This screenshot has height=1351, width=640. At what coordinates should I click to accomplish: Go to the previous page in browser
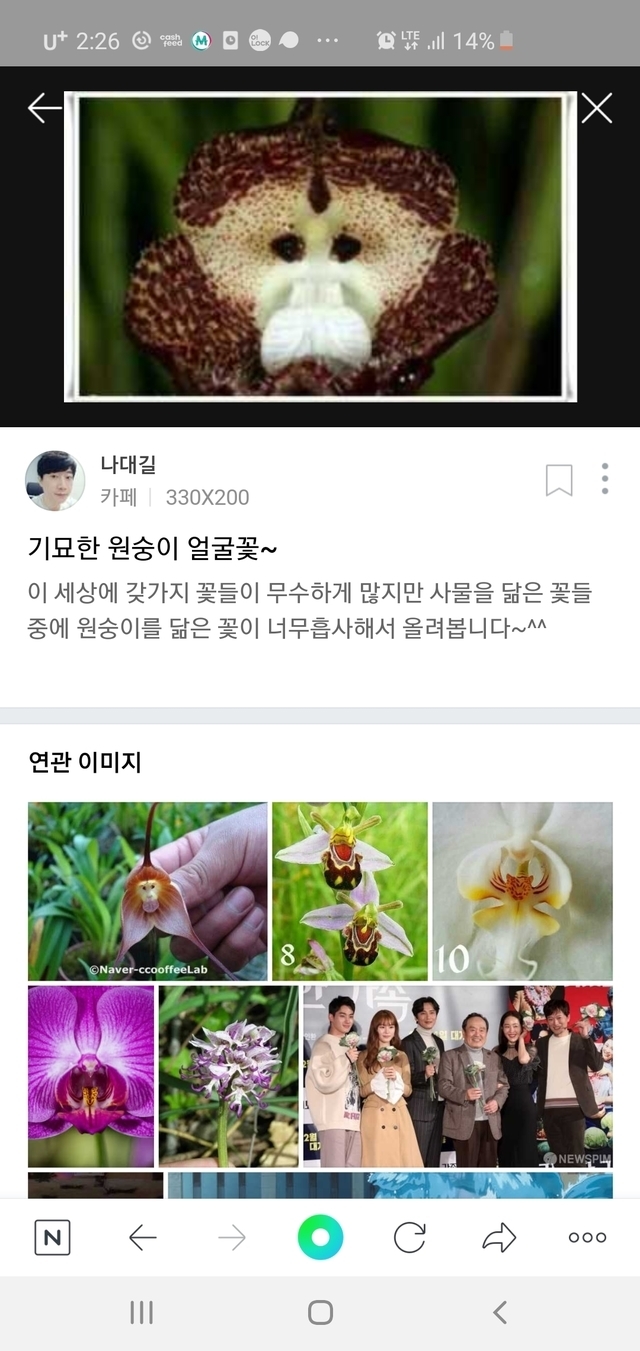[x=143, y=1238]
